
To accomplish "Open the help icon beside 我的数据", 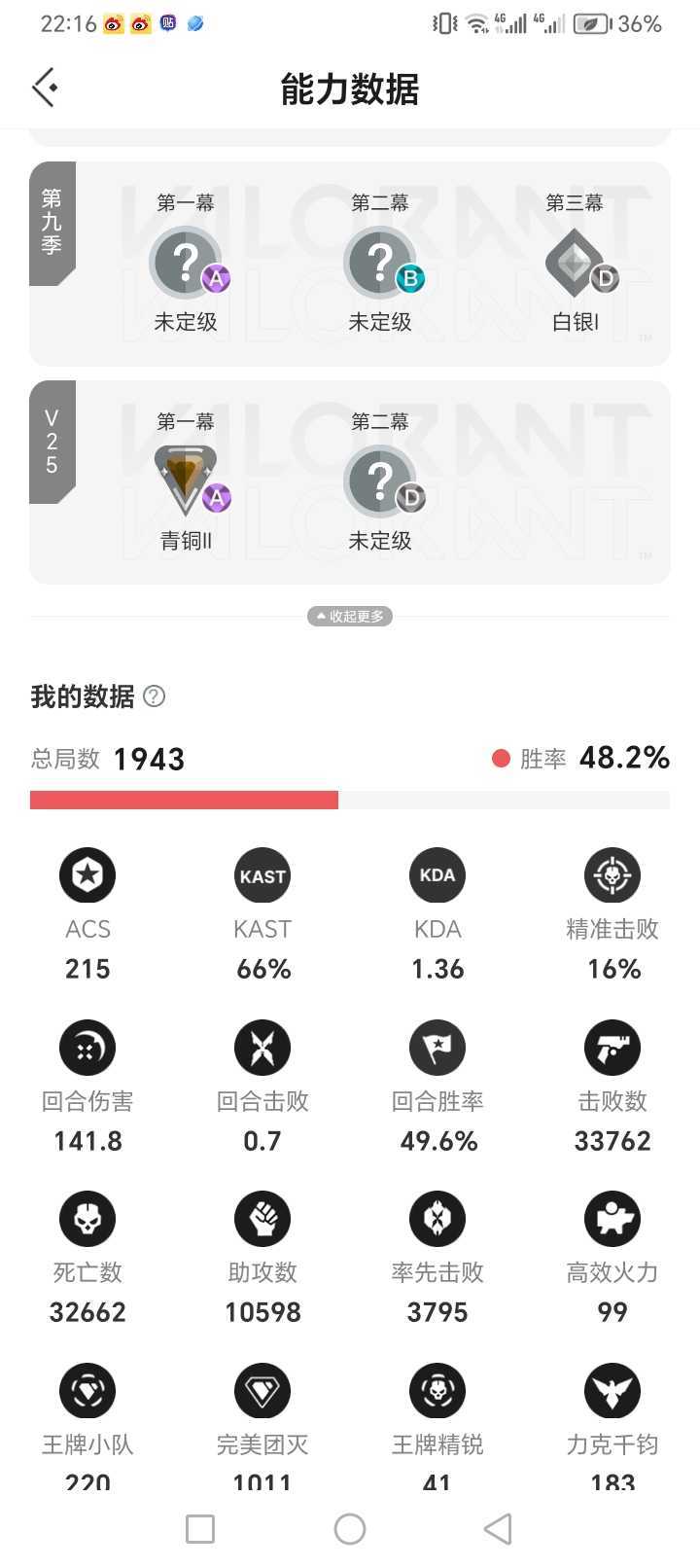I will [154, 696].
